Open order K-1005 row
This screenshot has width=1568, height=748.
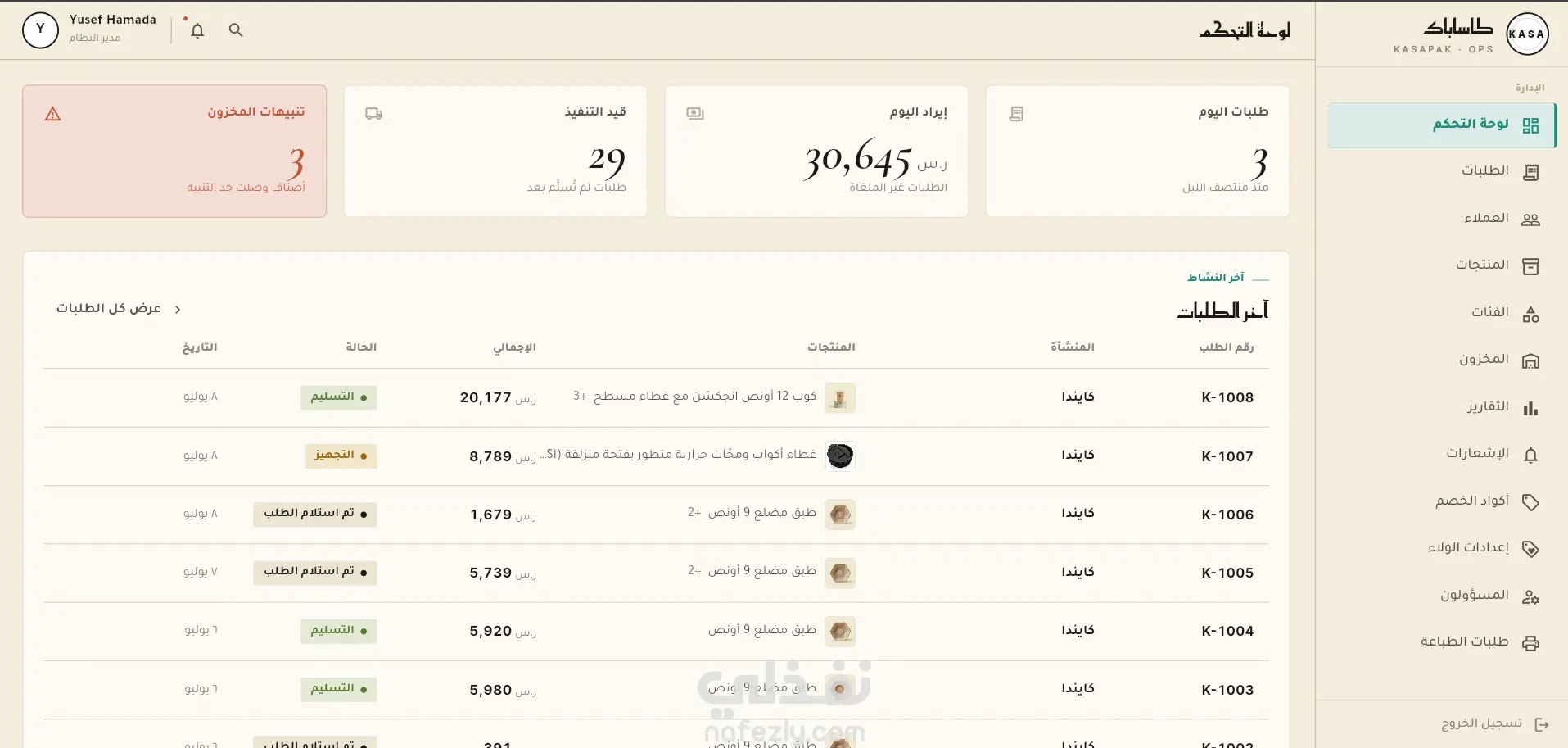point(656,573)
